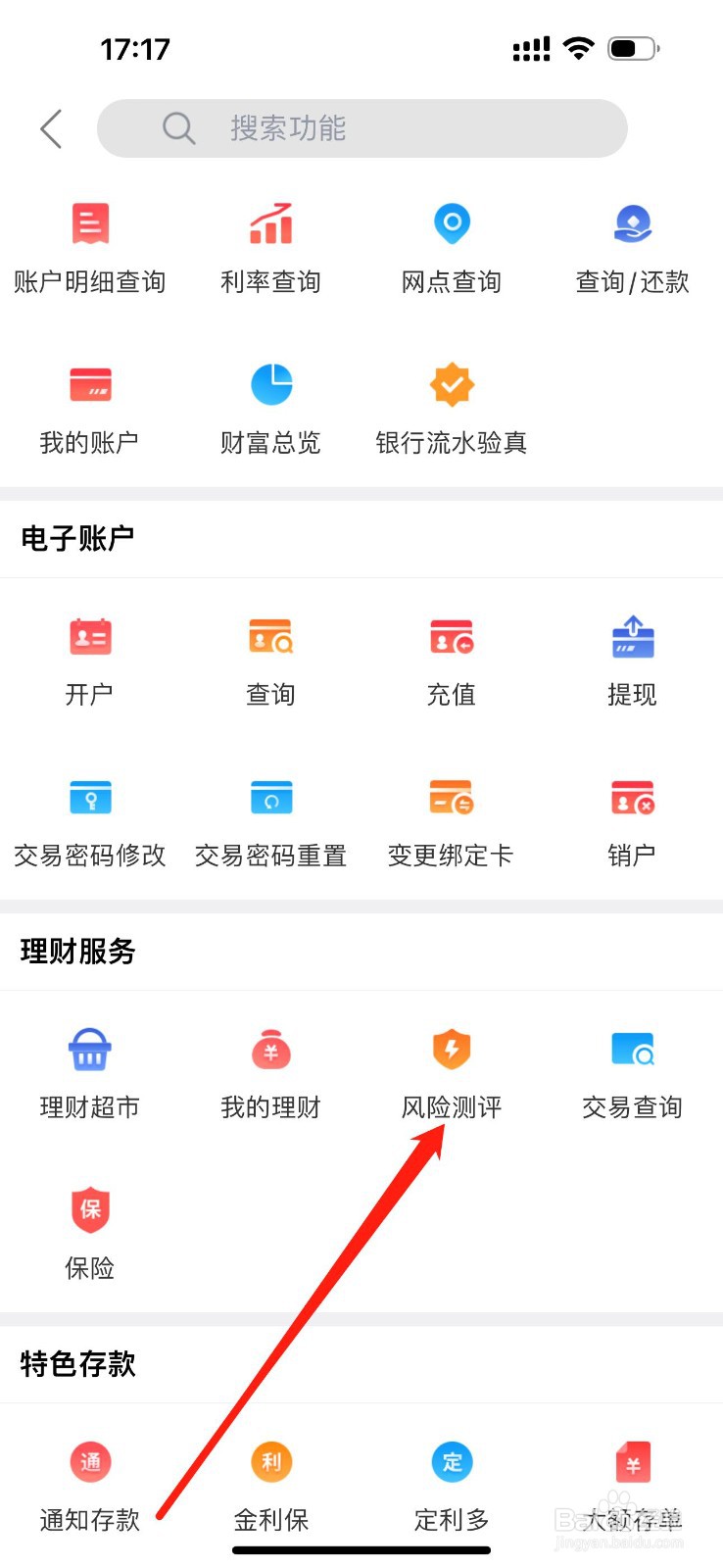Open 定利多 under 特色存款
The image size is (723, 1568).
click(452, 1487)
